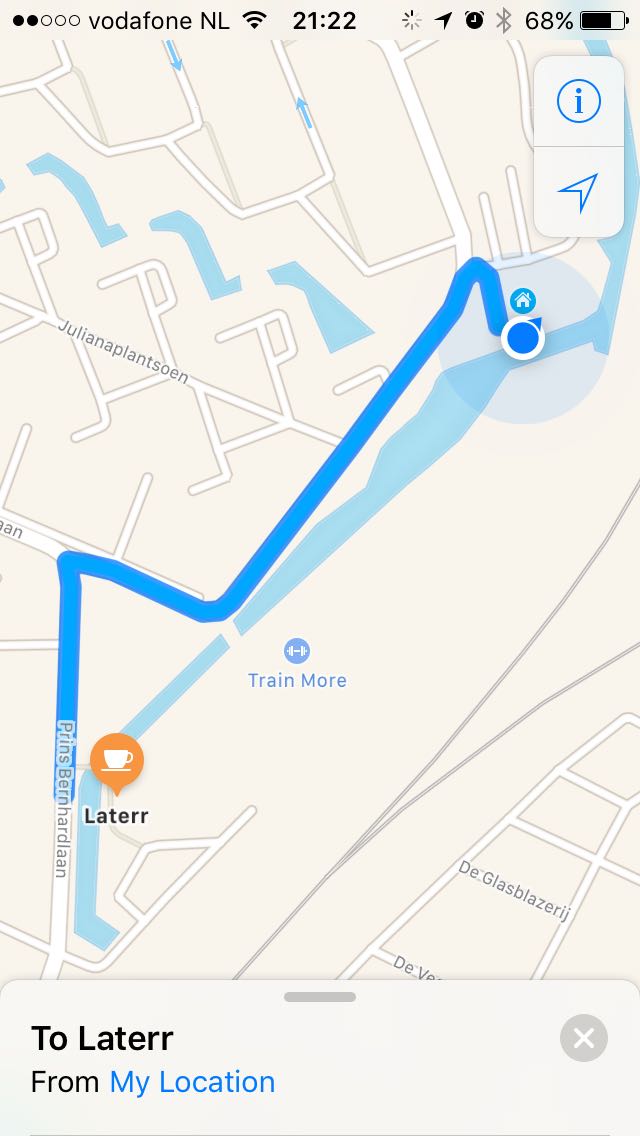Expand the route card grabber handle
This screenshot has height=1136, width=640.
320,997
